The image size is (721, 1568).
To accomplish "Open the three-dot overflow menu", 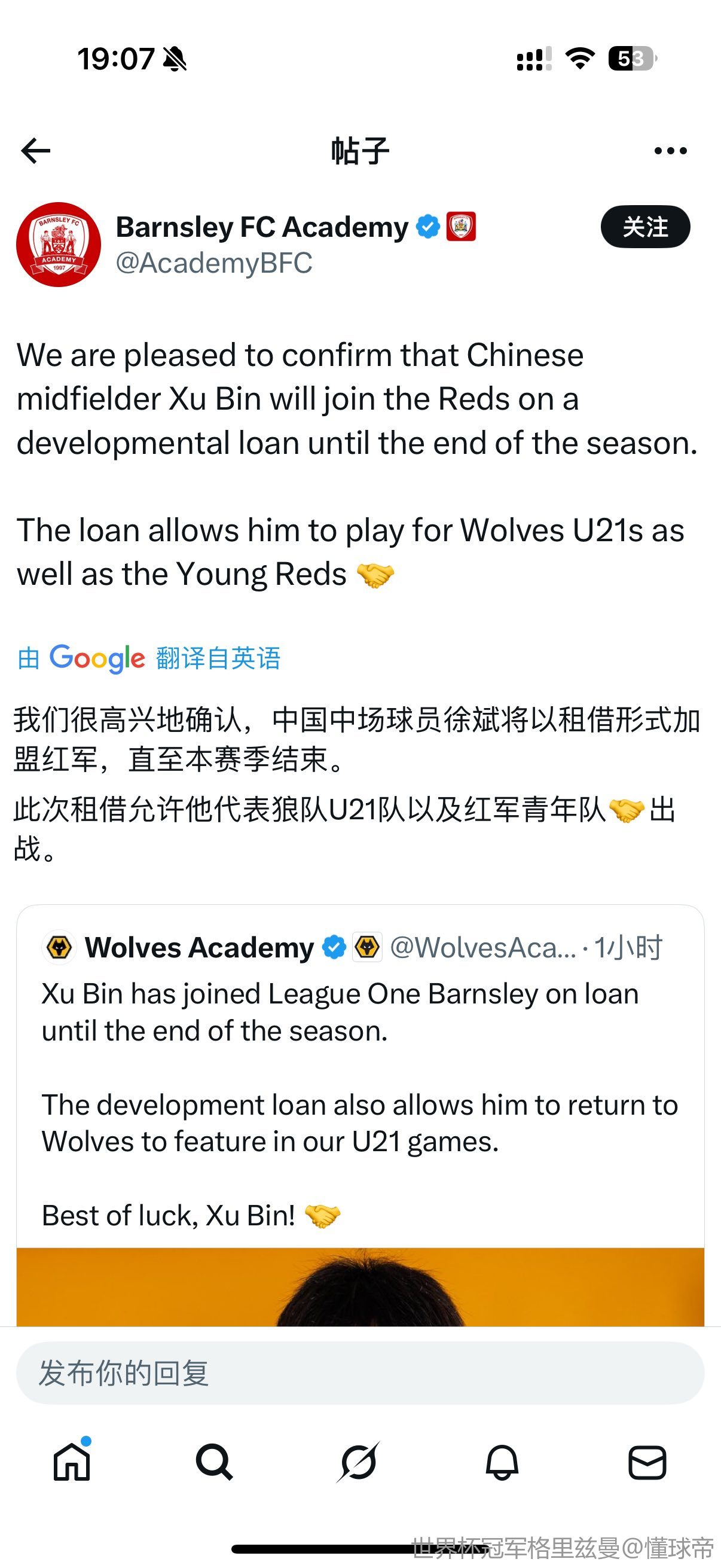I will pos(671,151).
